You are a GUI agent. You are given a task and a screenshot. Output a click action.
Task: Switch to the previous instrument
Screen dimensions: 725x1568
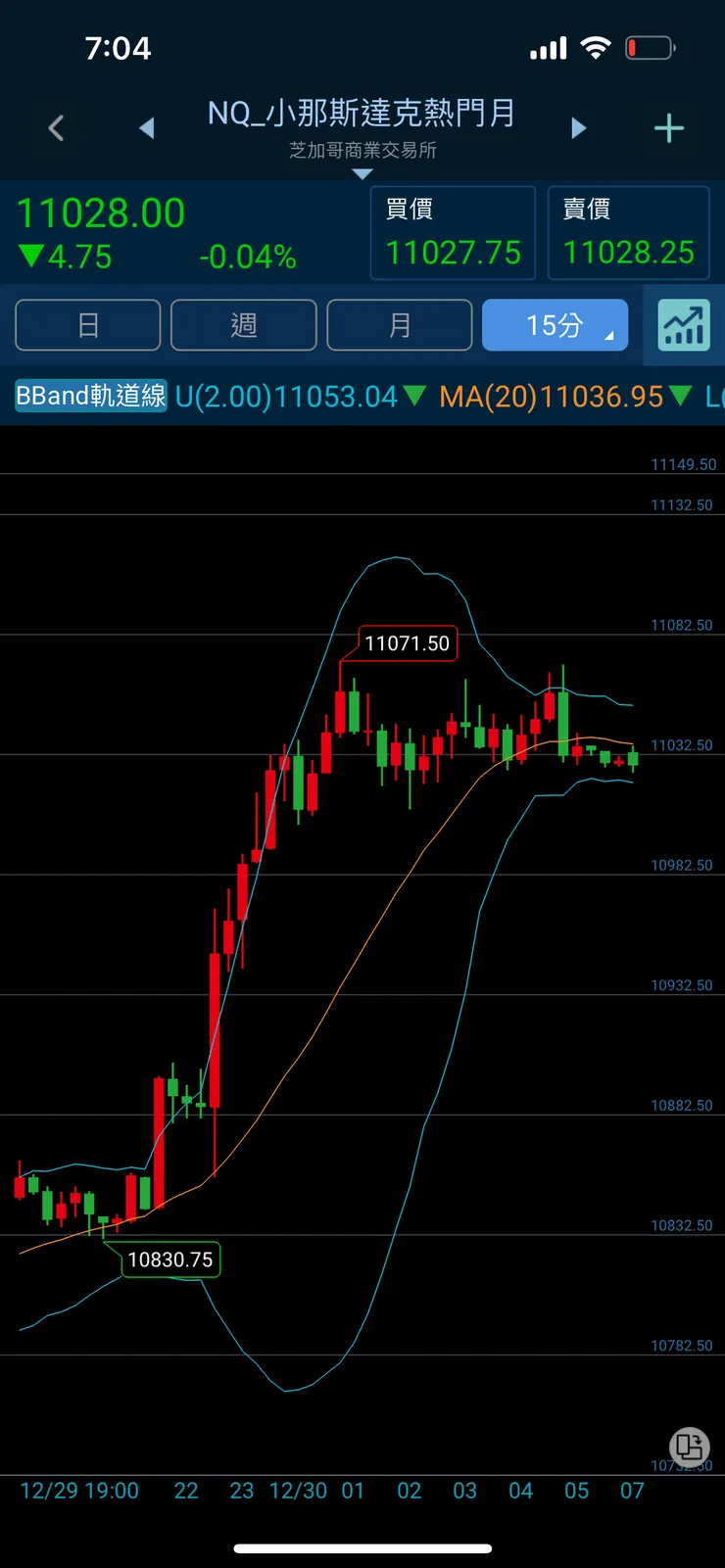tap(147, 128)
